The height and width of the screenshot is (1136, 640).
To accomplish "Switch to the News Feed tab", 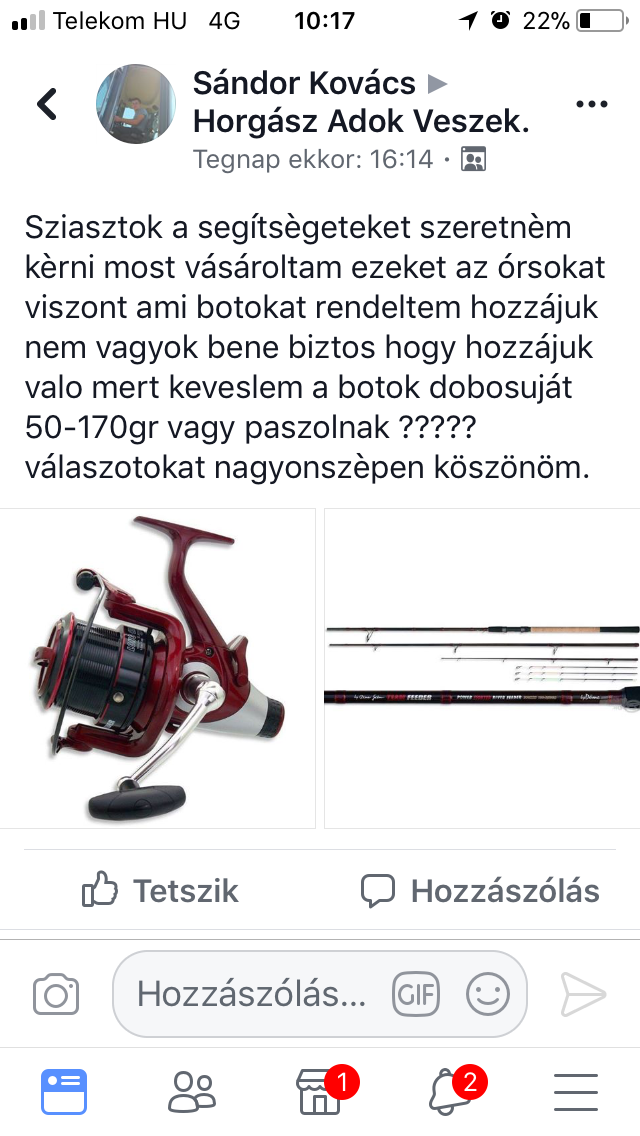I will point(64,1091).
